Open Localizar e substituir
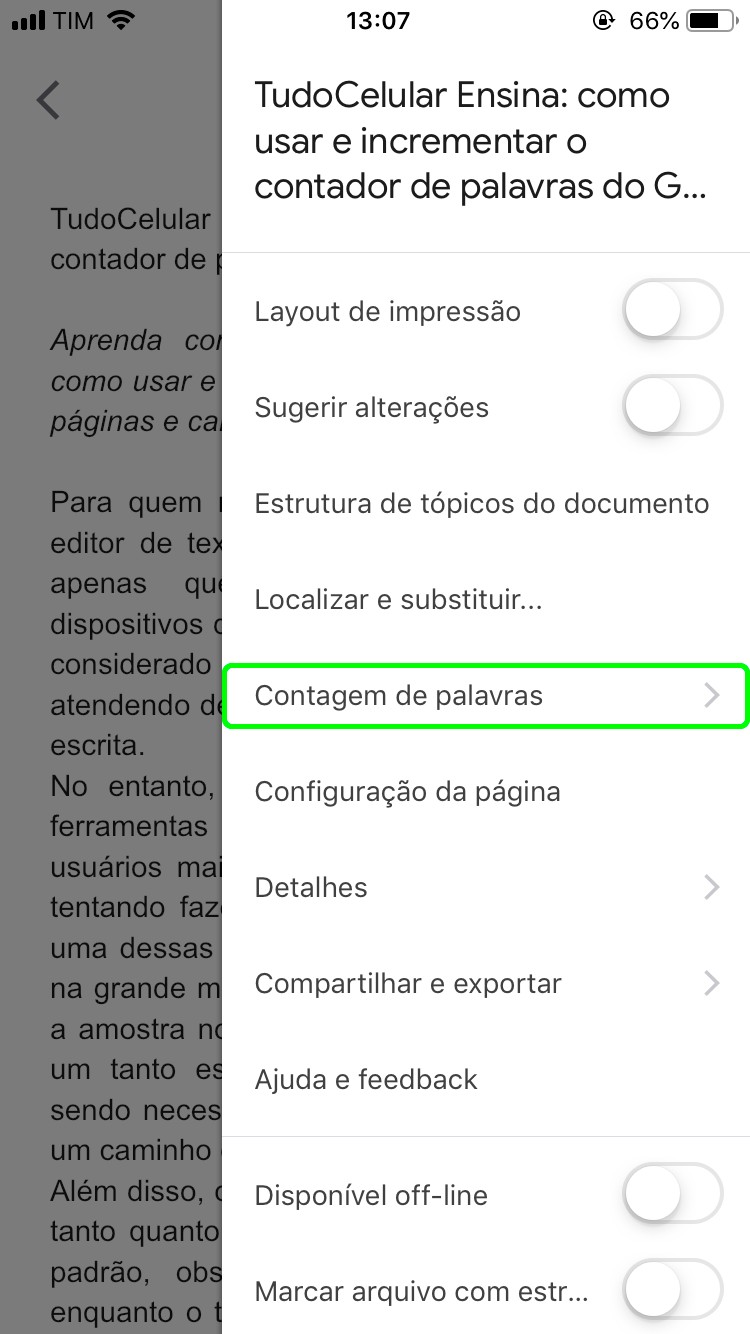 [398, 600]
